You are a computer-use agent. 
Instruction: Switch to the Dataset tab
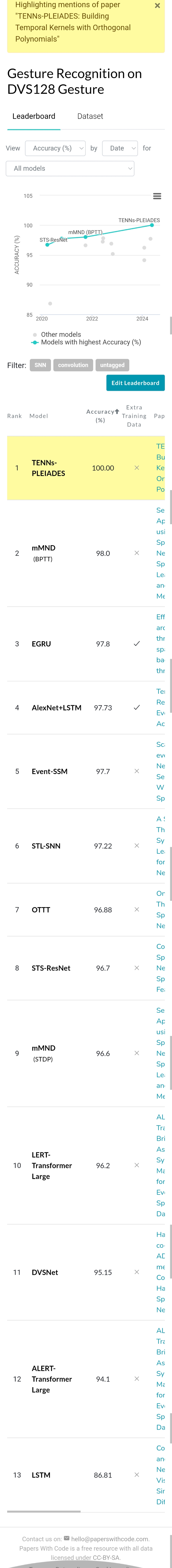coord(90,116)
